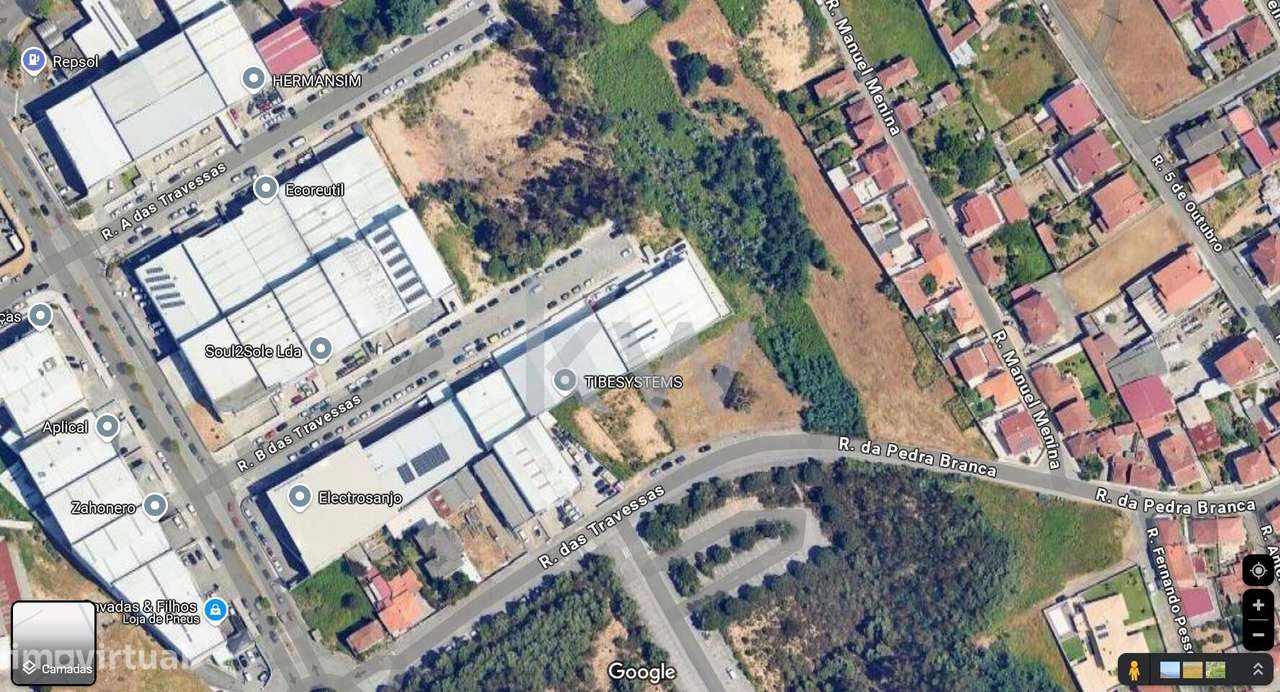This screenshot has width=1280, height=692.
Task: Select the Street View pegman
Action: coord(1134,670)
